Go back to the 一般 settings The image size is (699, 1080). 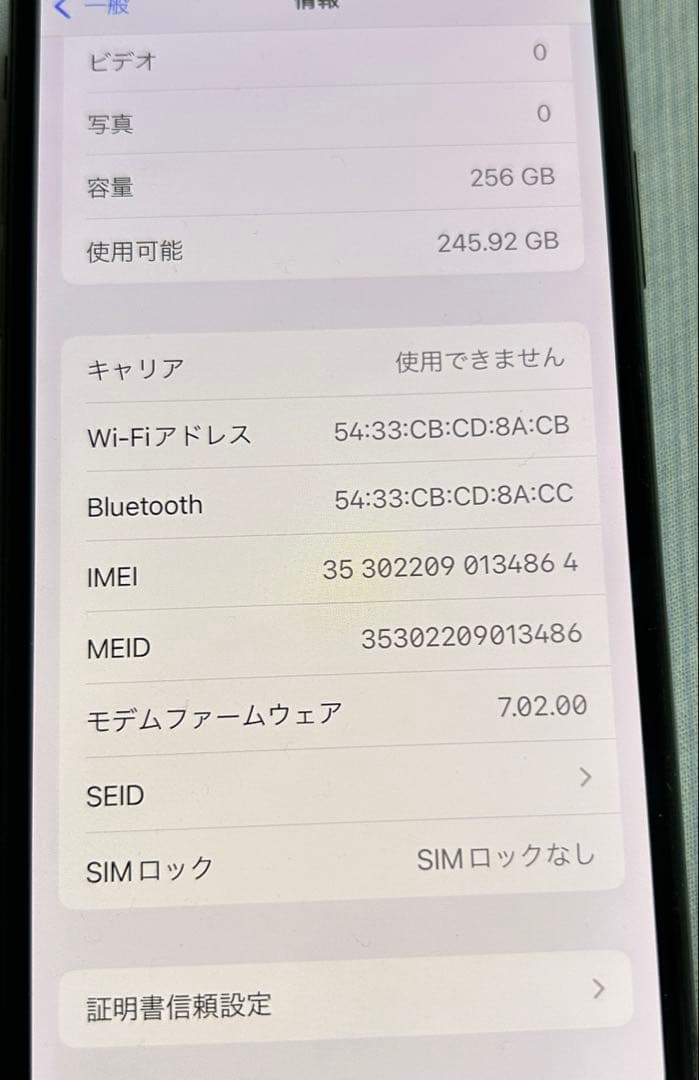tap(92, 8)
